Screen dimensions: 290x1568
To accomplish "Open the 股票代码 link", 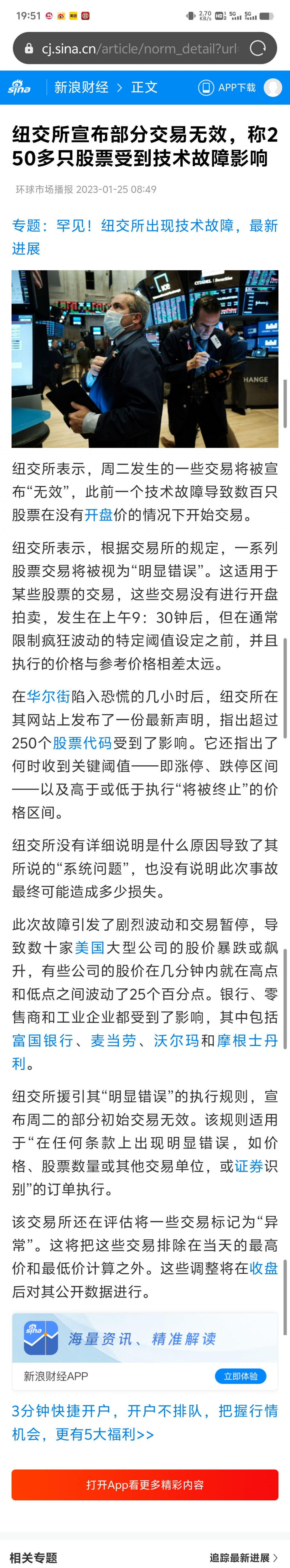I will [x=82, y=742].
